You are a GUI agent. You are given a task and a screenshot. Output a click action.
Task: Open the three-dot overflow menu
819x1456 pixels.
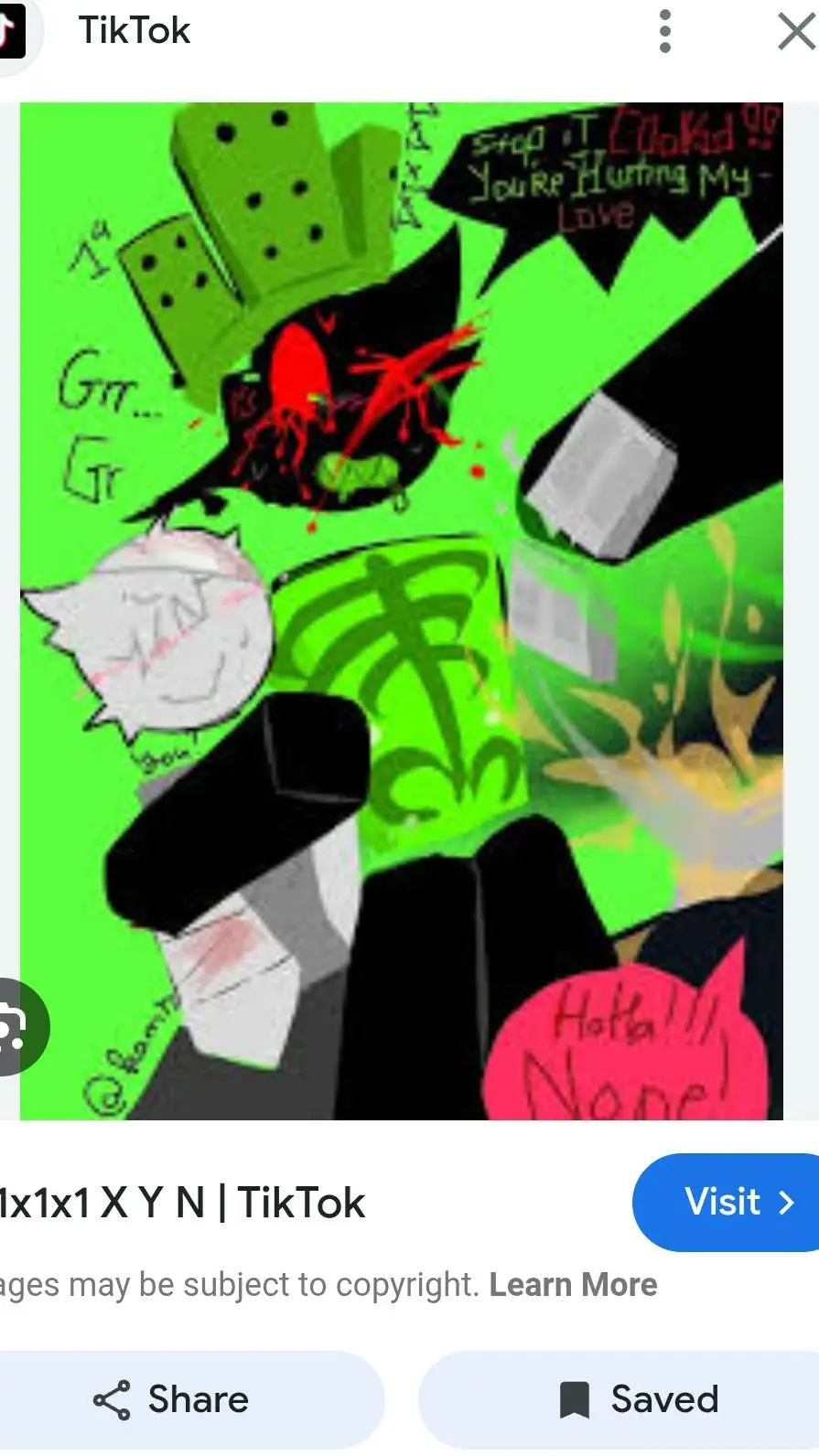665,32
